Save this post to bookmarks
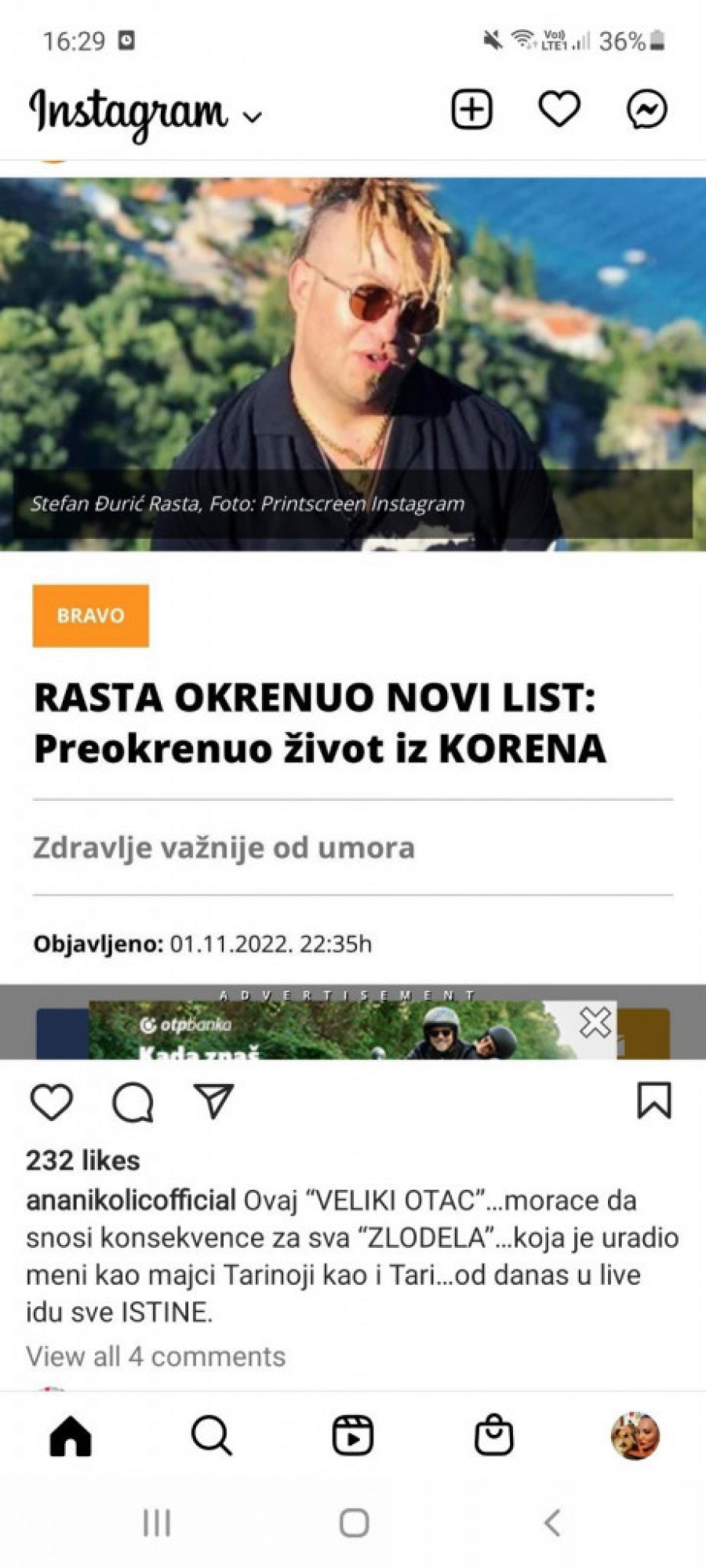706x1568 pixels. pyautogui.click(x=653, y=1101)
